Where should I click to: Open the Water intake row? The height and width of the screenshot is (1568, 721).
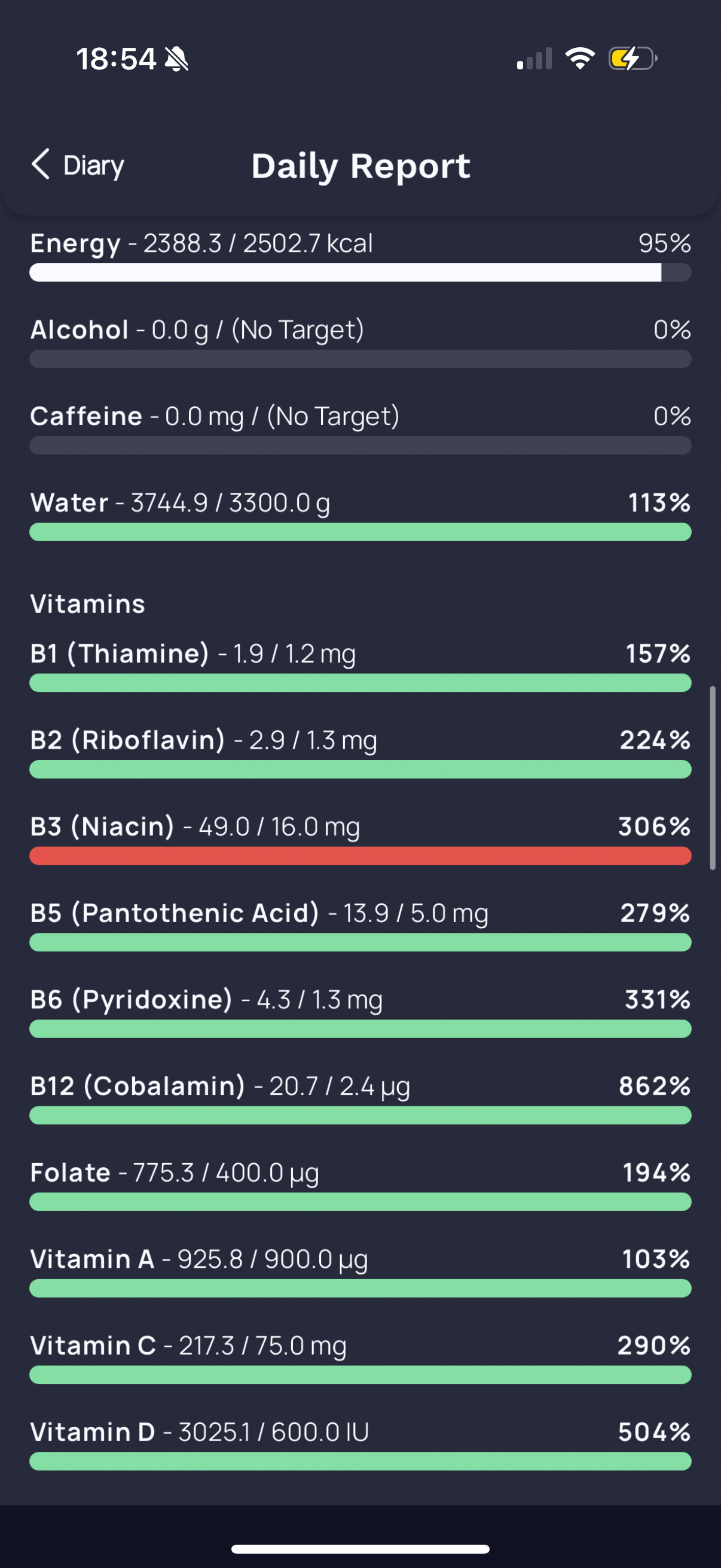359,515
